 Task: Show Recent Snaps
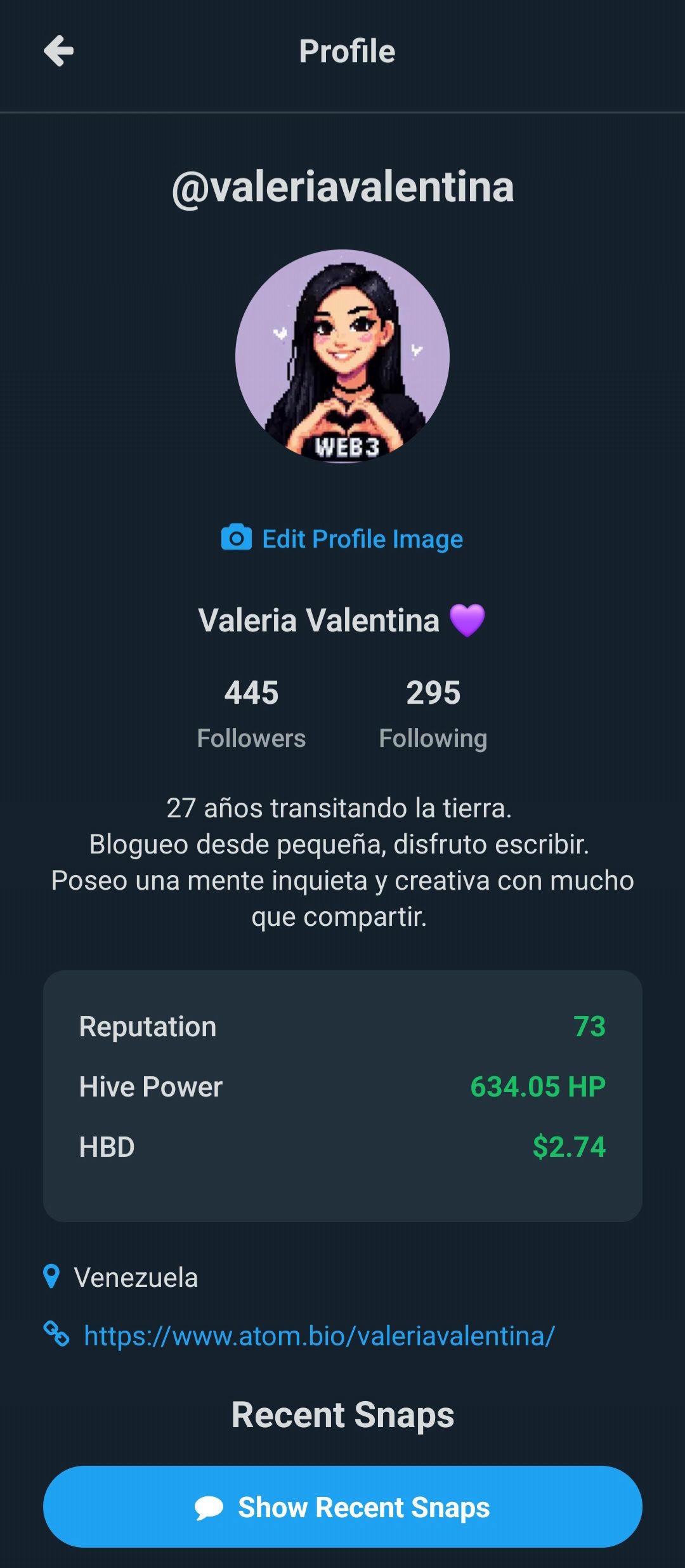point(342,1506)
